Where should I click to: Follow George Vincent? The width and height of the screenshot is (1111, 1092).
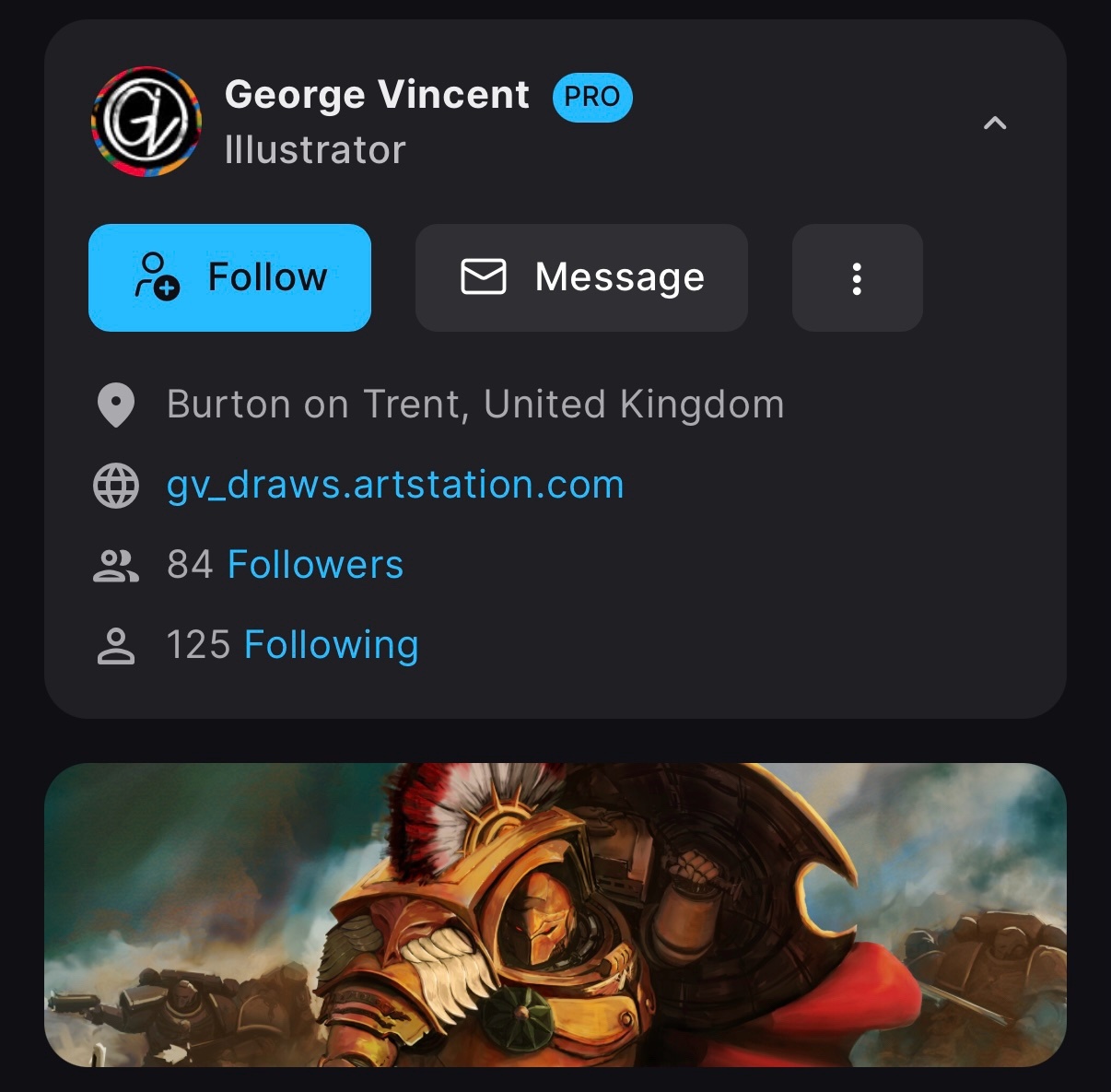coord(229,277)
